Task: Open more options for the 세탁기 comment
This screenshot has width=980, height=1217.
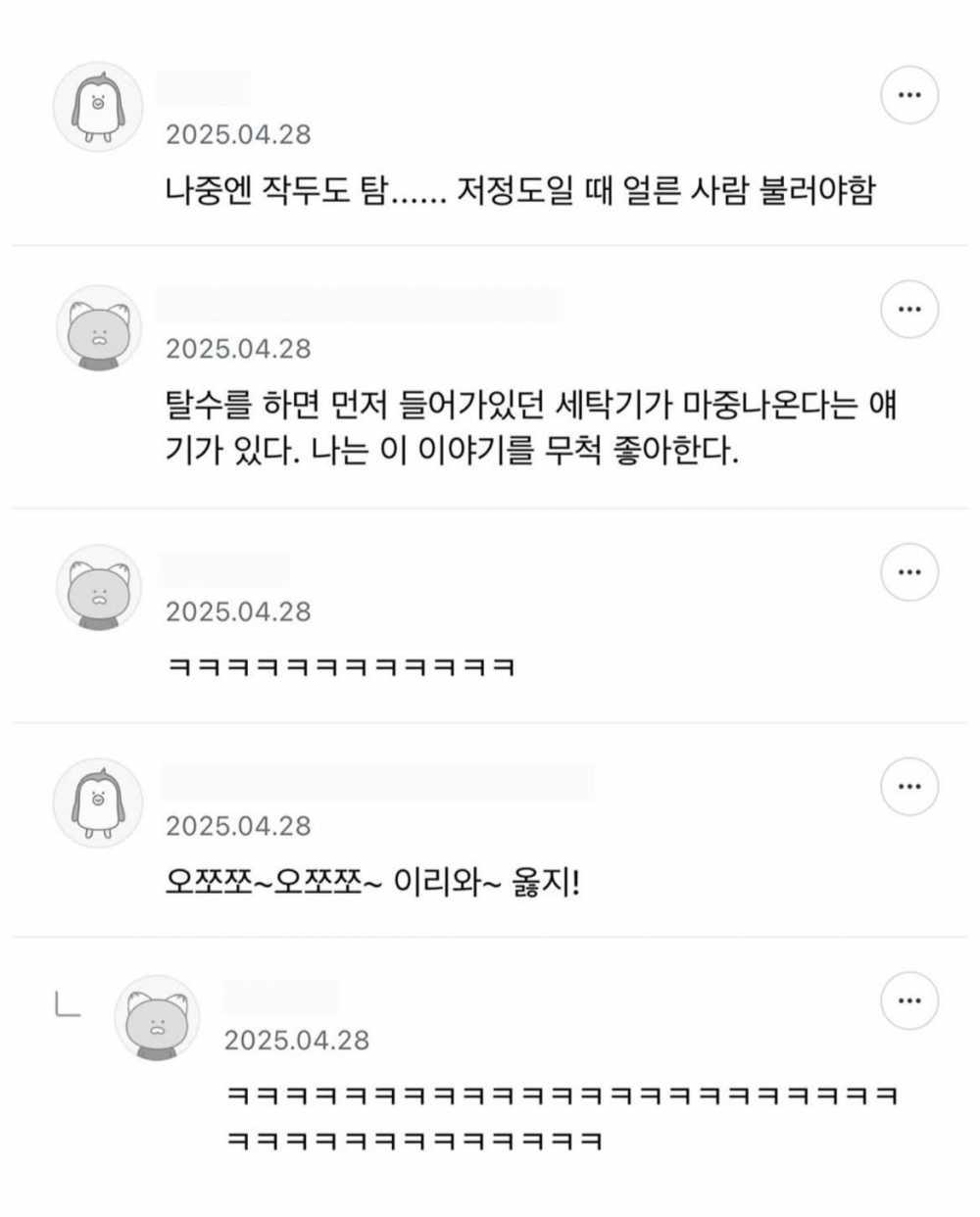Action: click(x=909, y=309)
